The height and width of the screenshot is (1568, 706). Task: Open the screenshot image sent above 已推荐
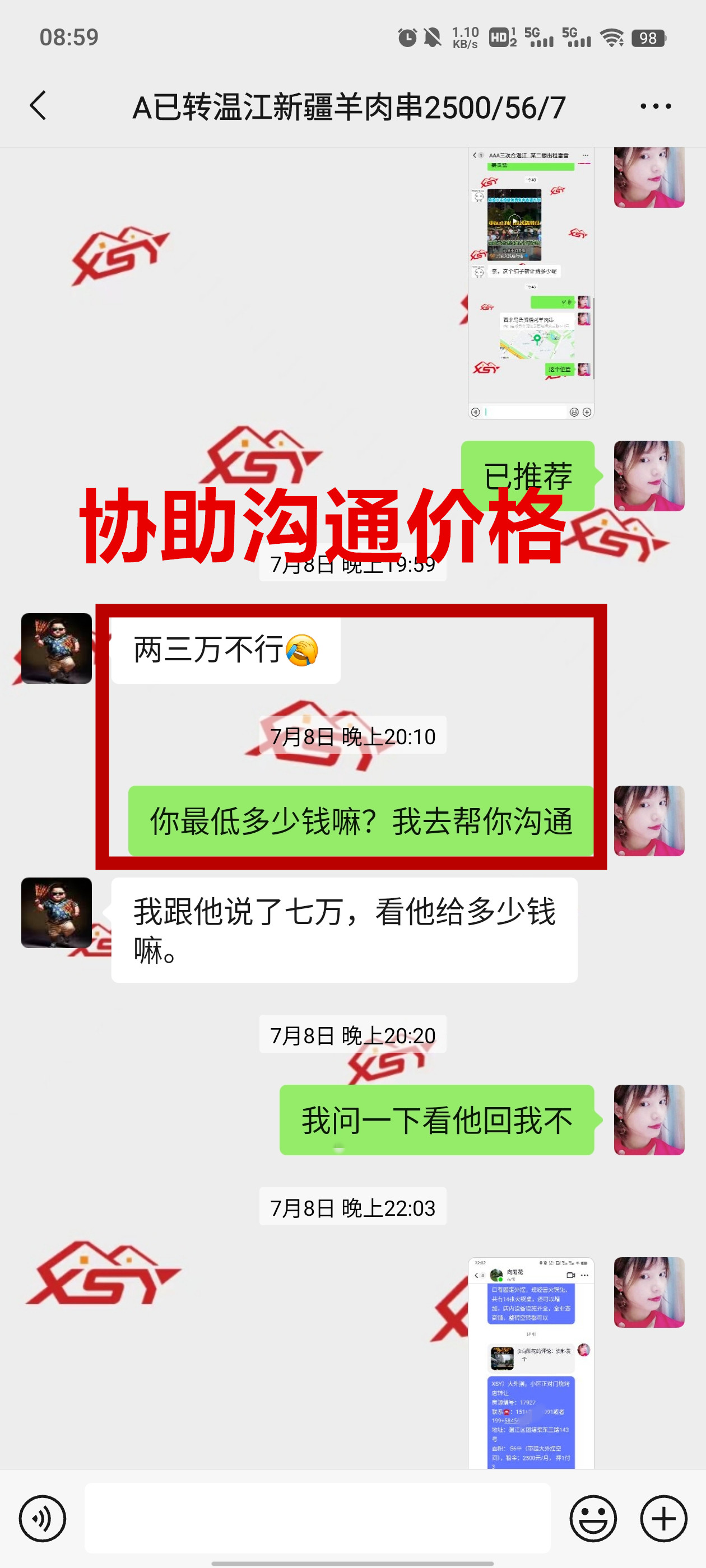531,283
